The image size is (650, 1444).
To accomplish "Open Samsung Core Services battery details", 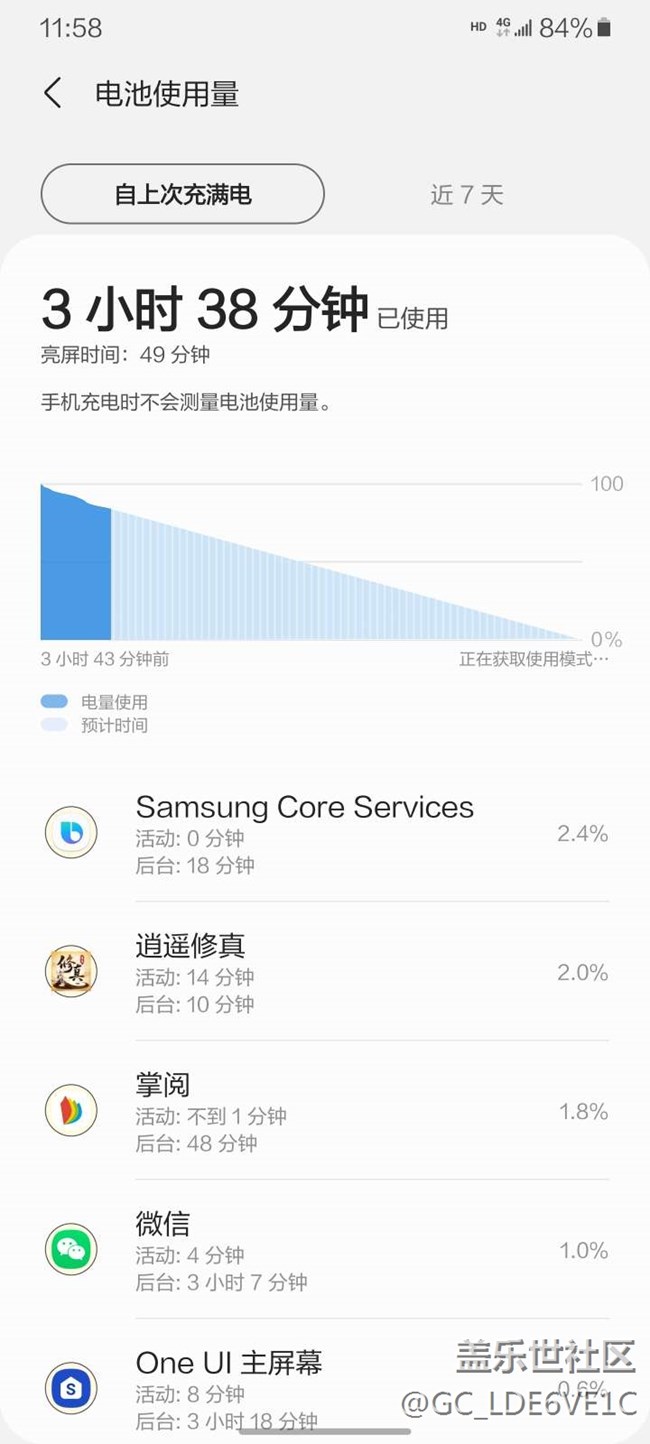I will [x=325, y=834].
